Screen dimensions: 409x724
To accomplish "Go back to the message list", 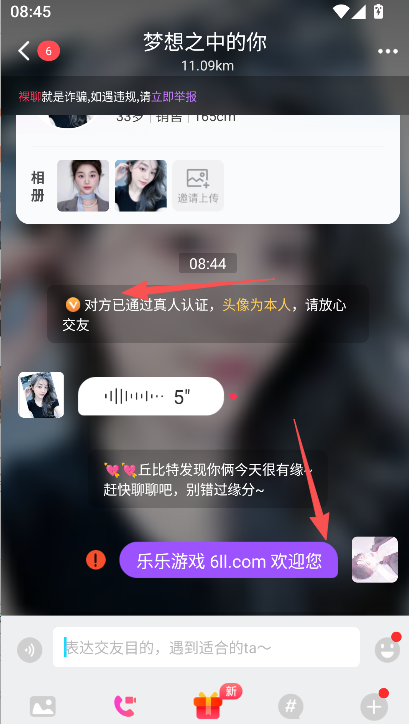I will (24, 51).
